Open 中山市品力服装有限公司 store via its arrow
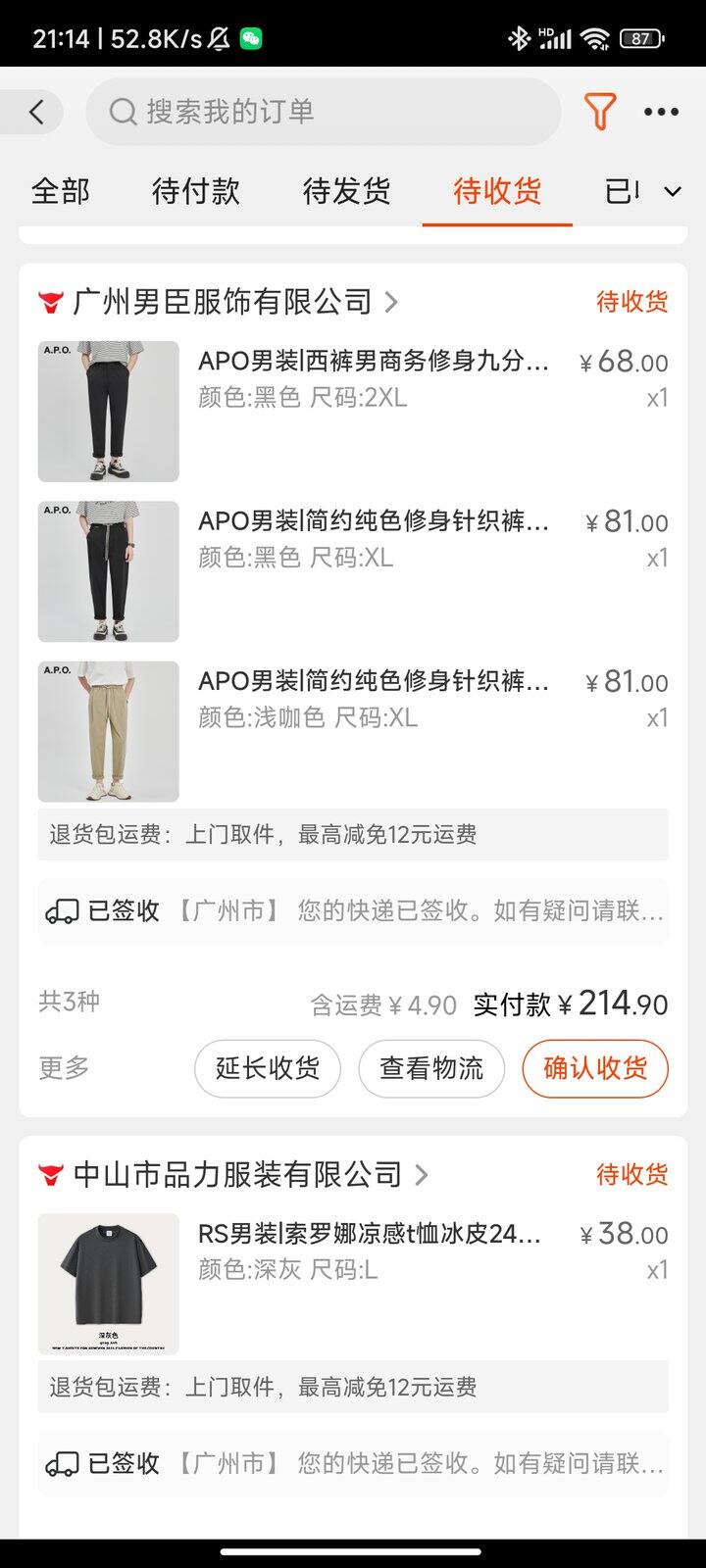The width and height of the screenshot is (706, 1568). coord(422,1173)
